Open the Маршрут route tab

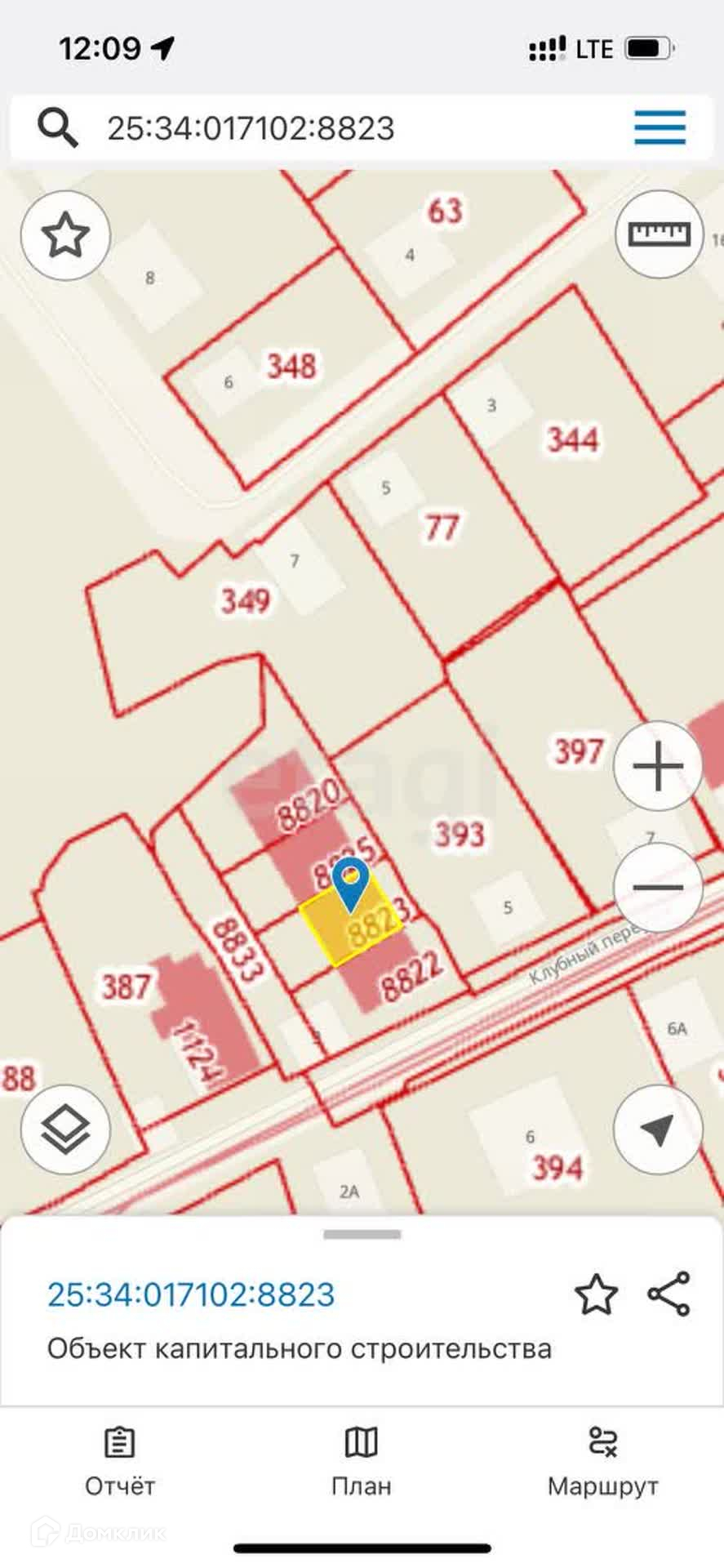coord(602,1463)
